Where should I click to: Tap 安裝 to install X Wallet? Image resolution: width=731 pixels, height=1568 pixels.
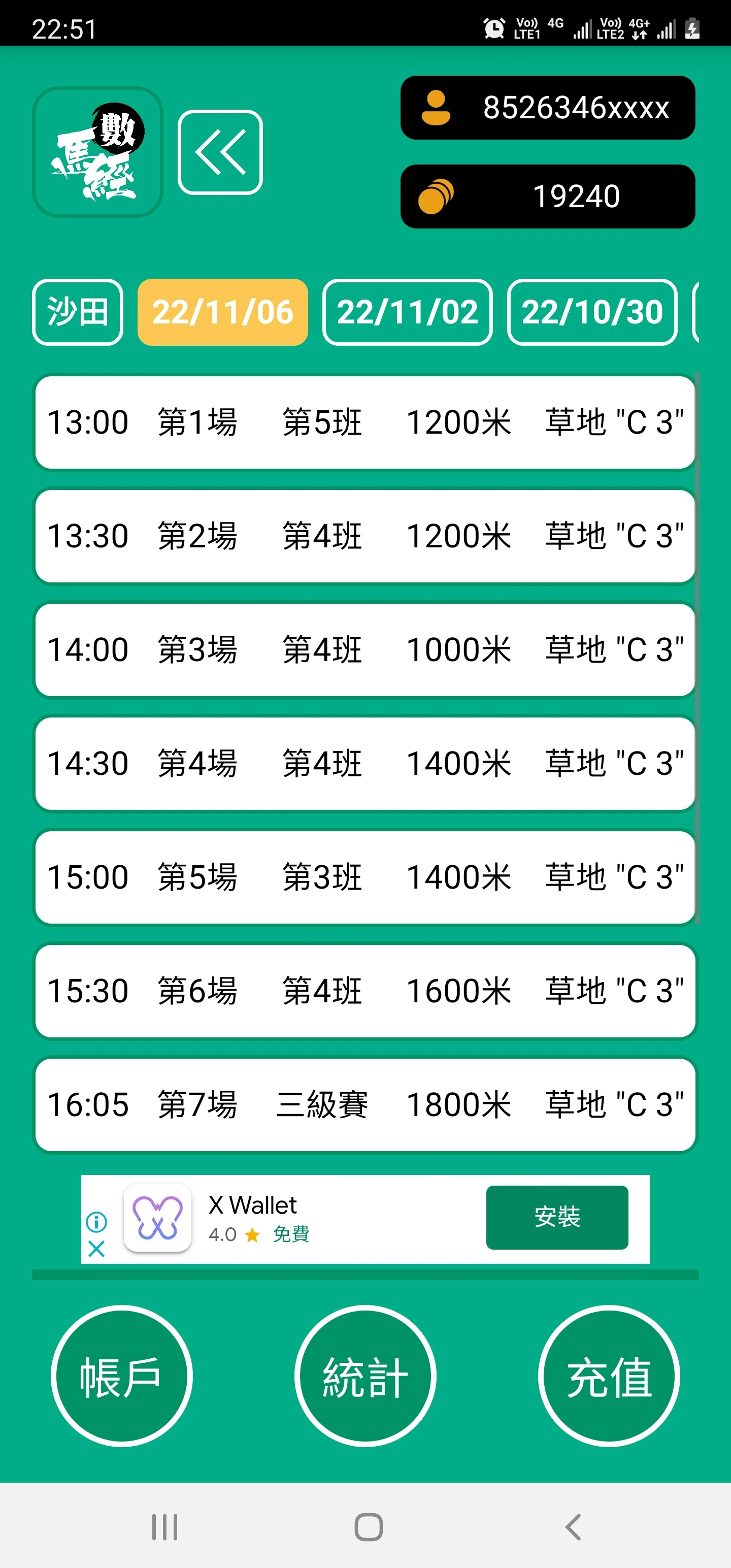(556, 1218)
